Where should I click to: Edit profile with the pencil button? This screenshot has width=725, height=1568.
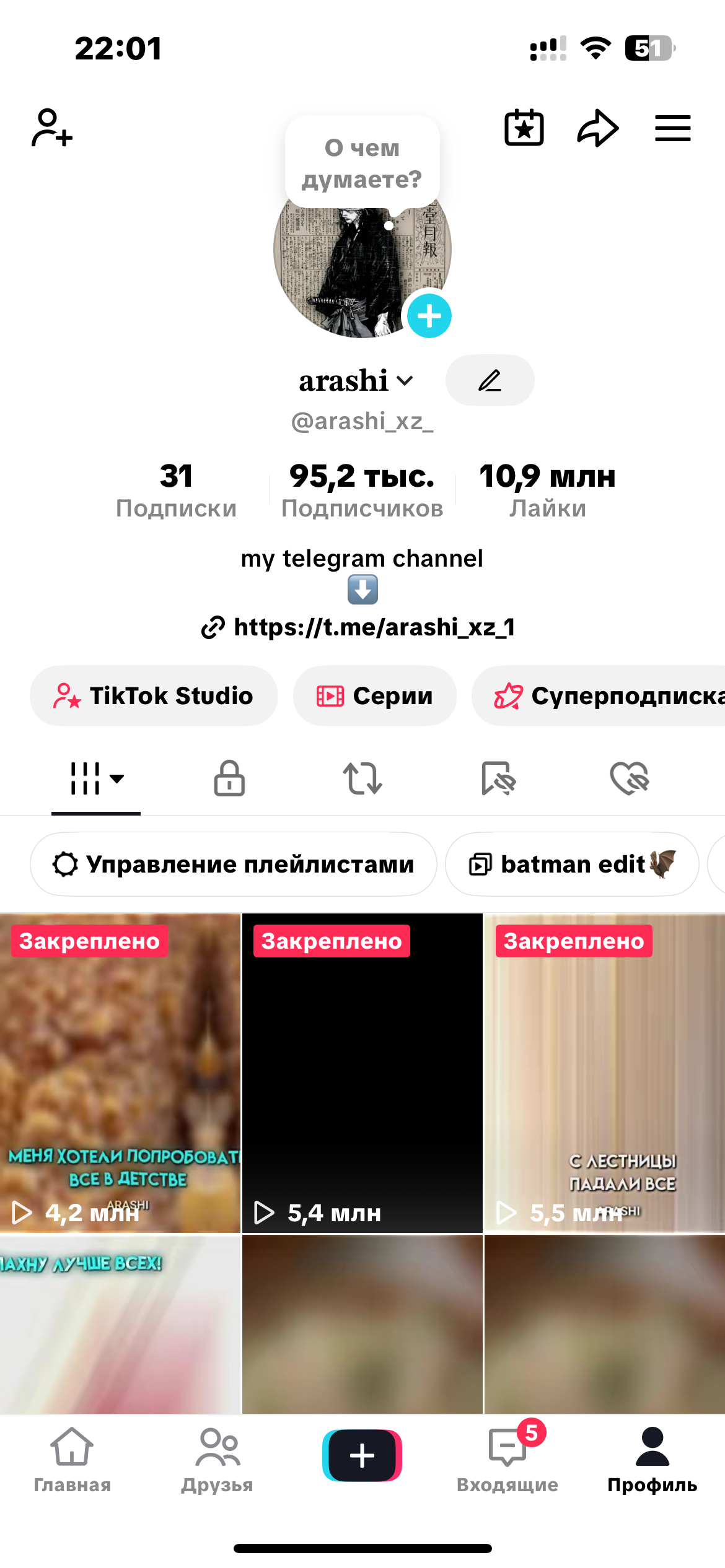[x=490, y=380]
